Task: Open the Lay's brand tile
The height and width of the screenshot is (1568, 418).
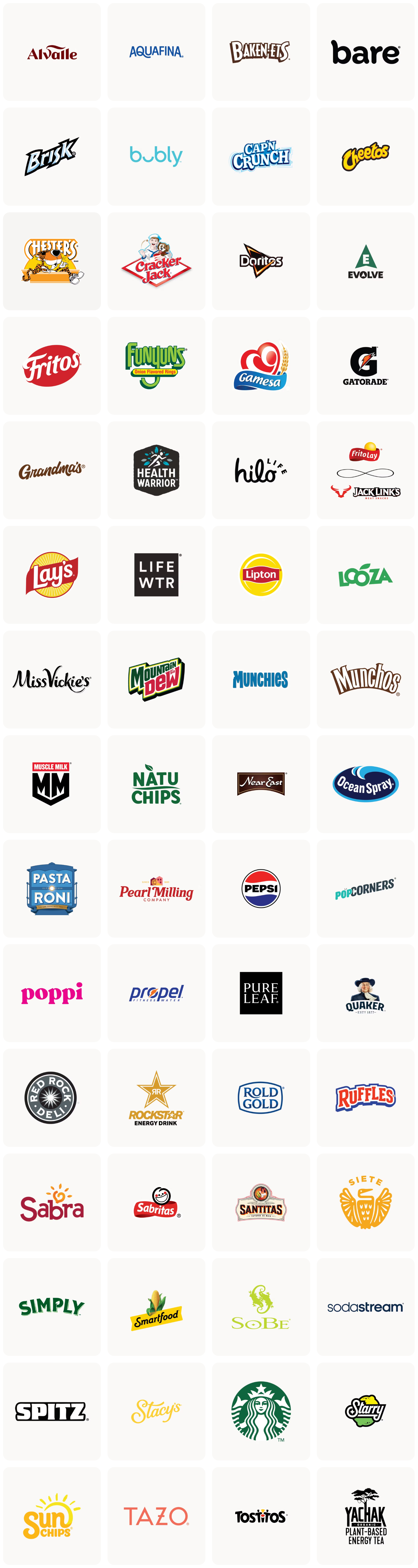Action: (x=52, y=575)
